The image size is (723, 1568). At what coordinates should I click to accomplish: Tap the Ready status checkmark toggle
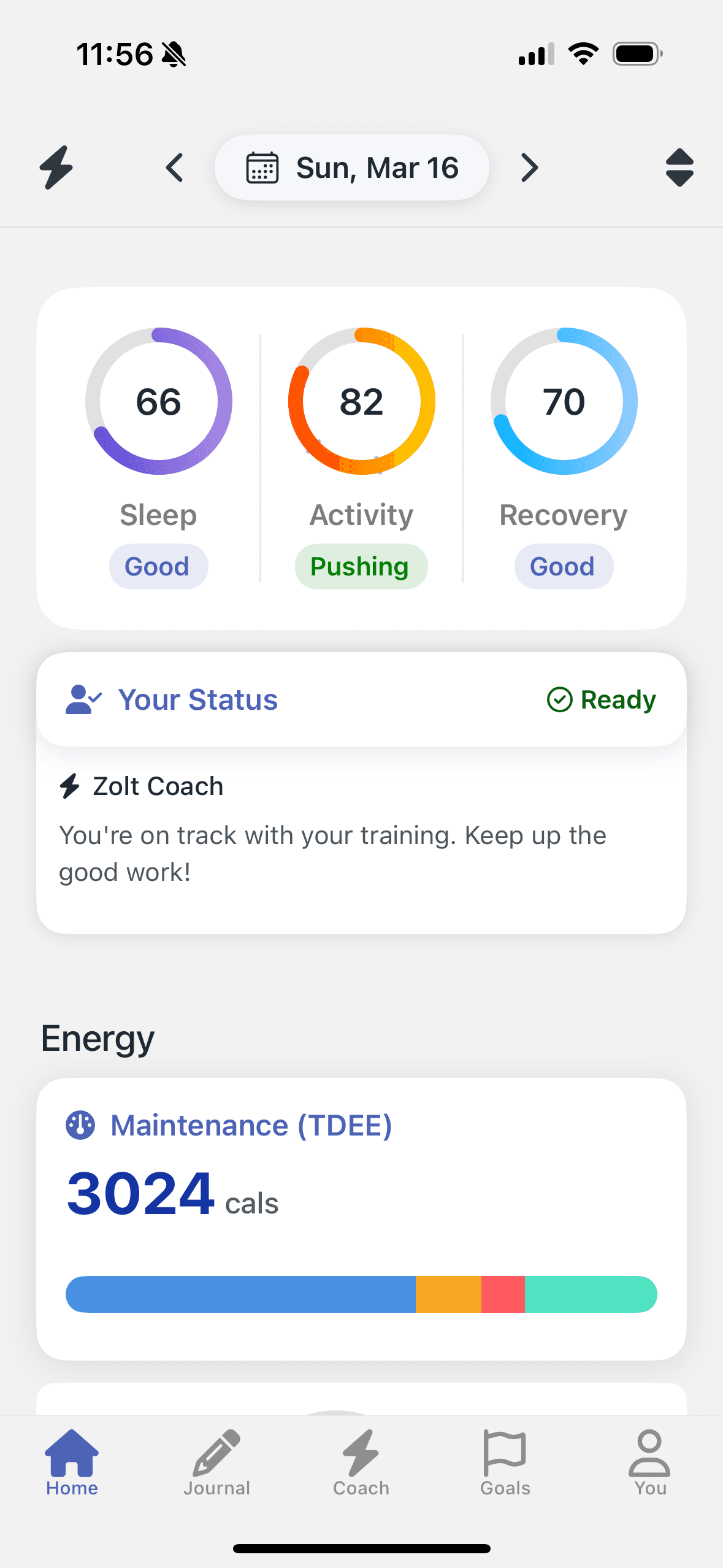(x=559, y=699)
